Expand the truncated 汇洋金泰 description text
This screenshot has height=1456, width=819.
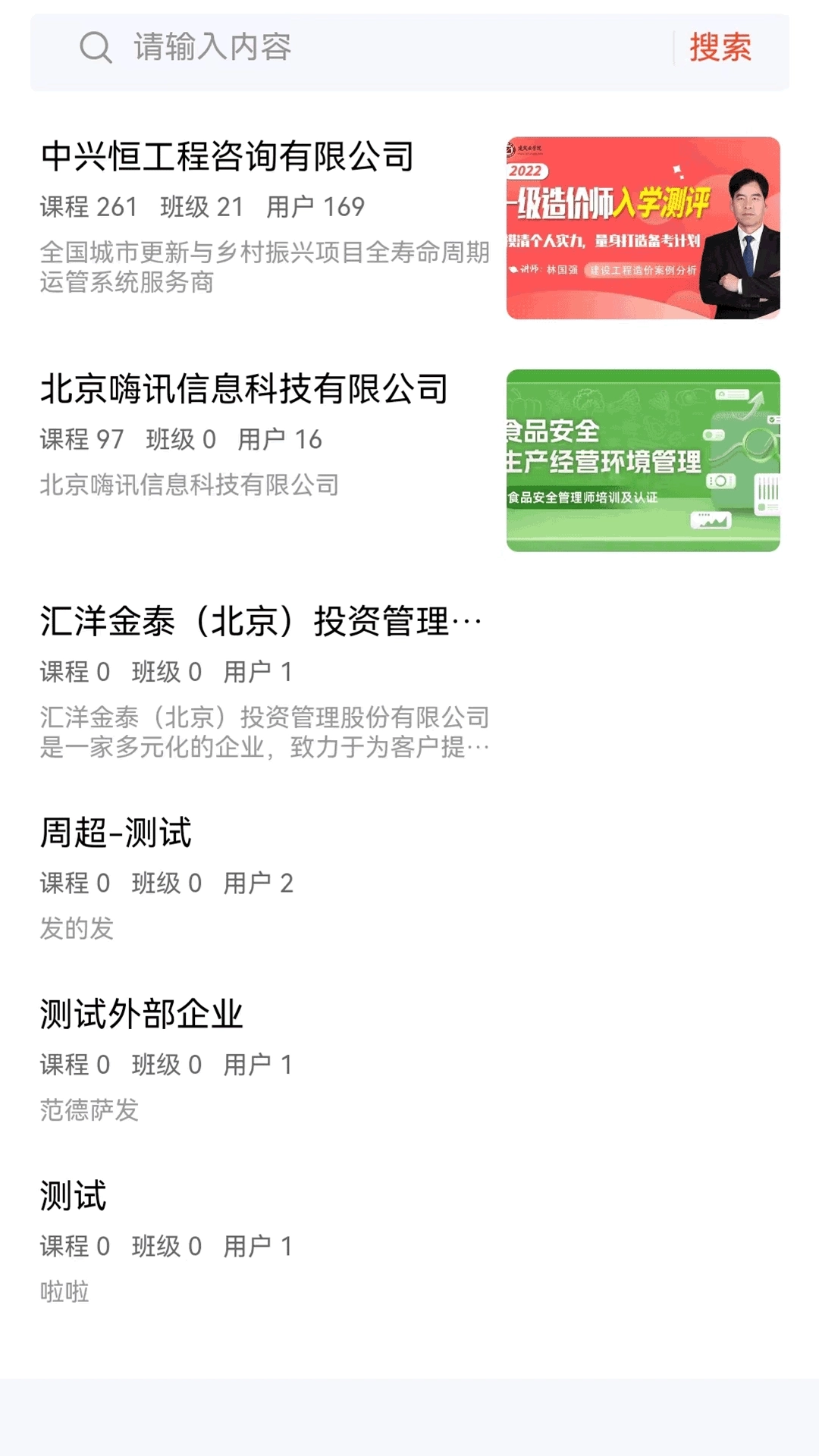tap(265, 734)
